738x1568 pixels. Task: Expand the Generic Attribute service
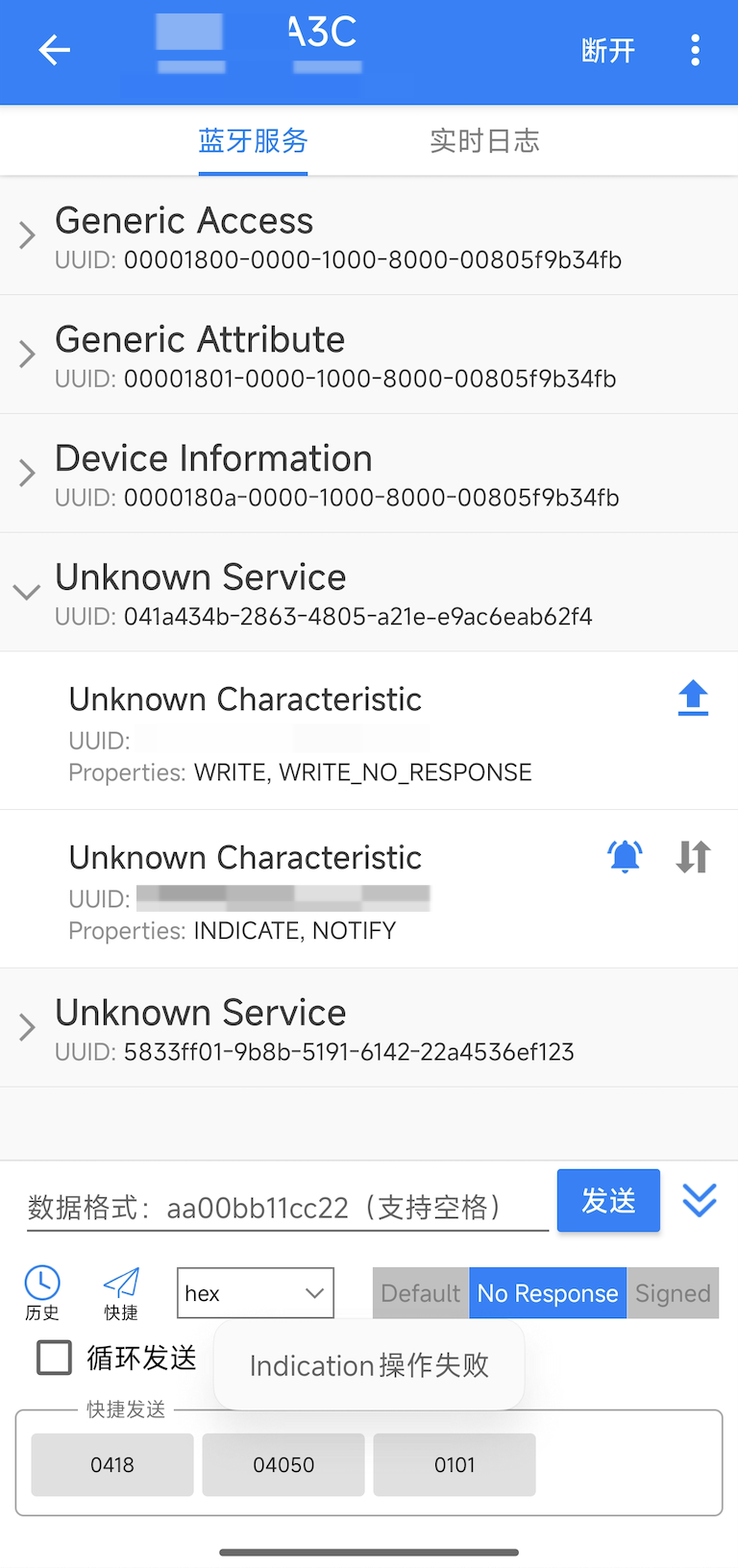point(369,355)
